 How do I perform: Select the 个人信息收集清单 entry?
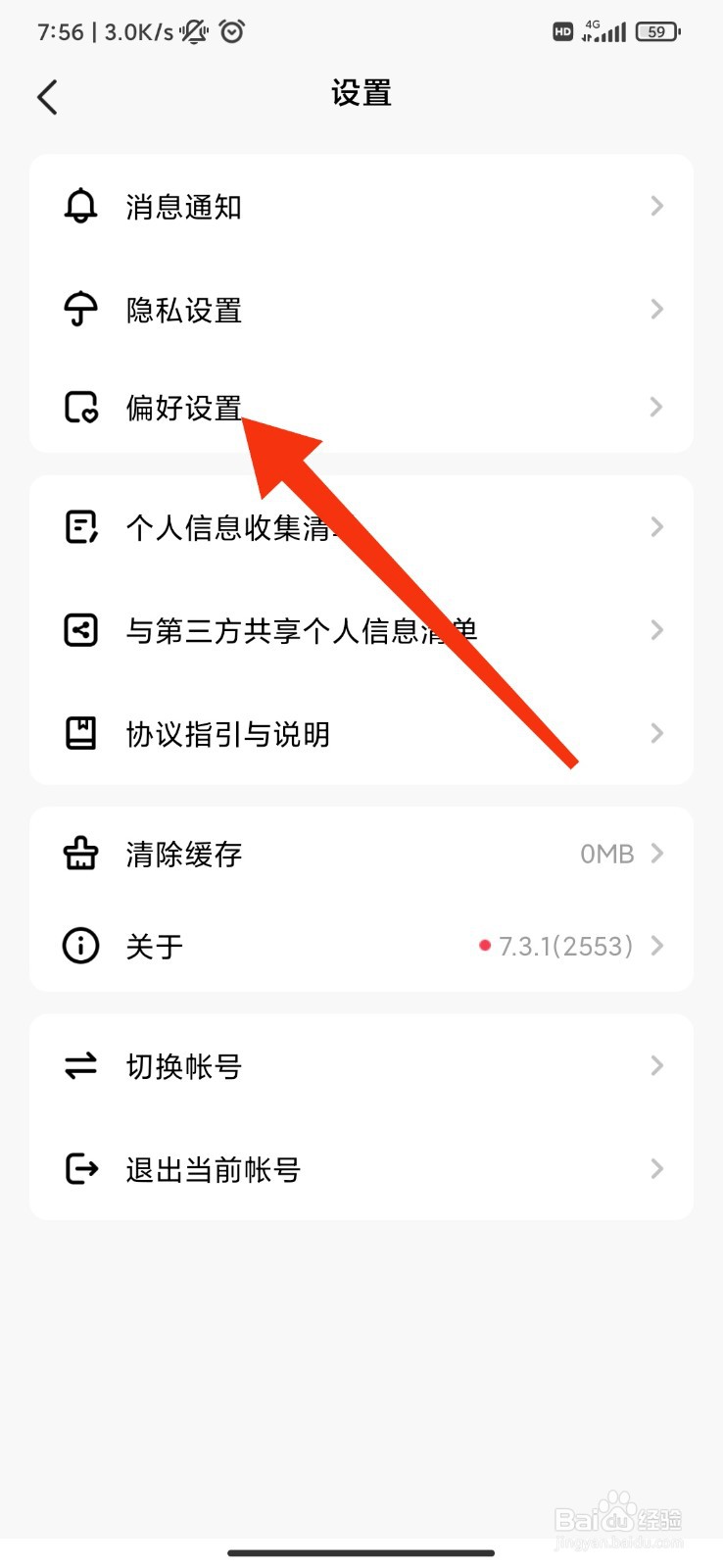[x=294, y=526]
